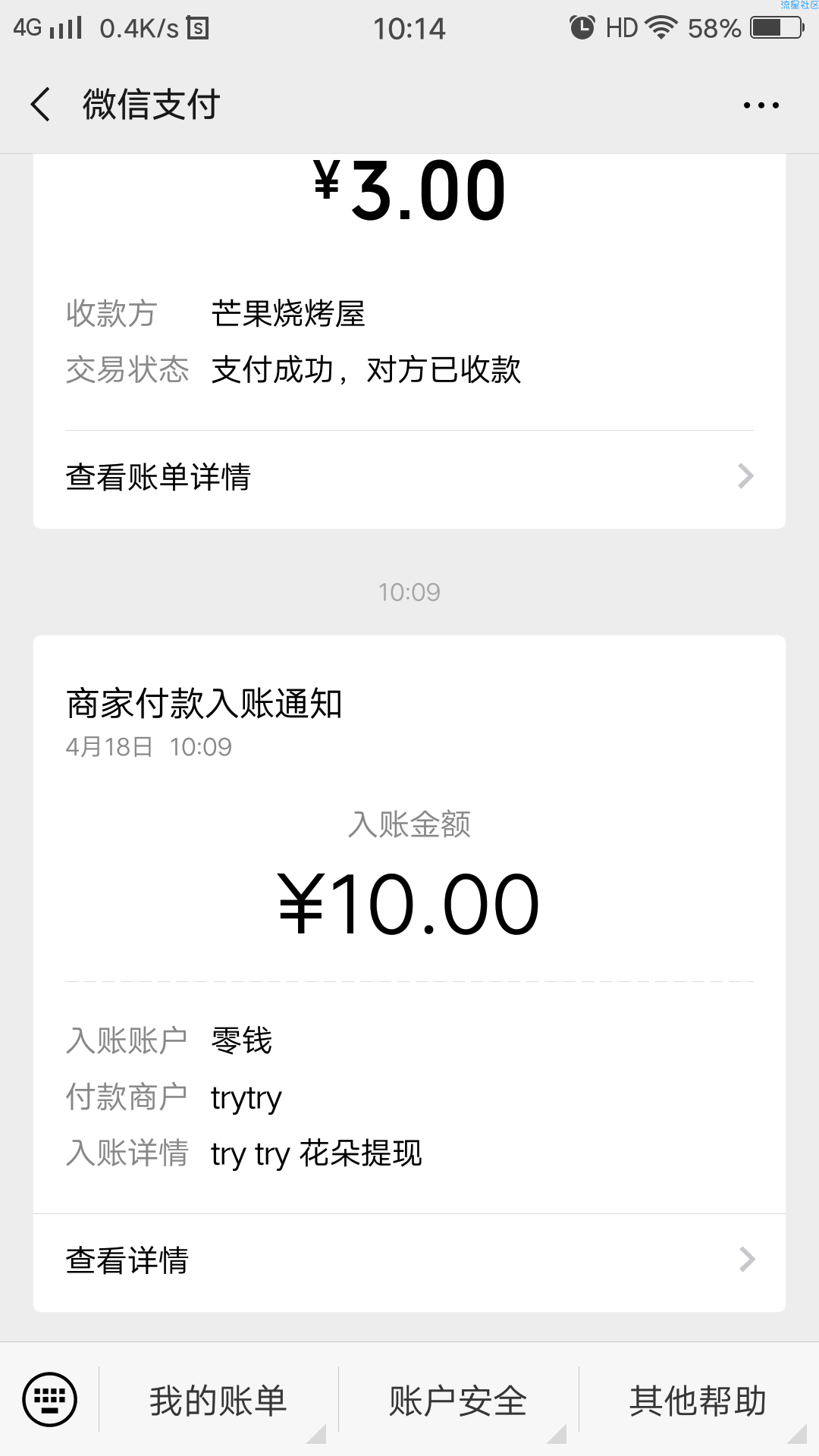Open 查看账单详情 for the ¥3.00 payment

click(409, 477)
